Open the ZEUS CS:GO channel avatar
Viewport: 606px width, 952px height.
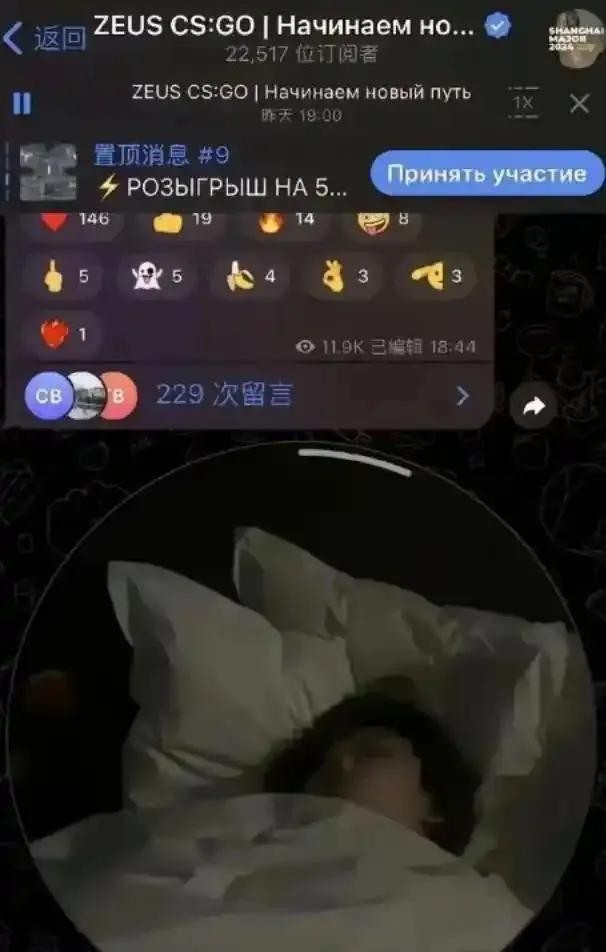click(577, 39)
